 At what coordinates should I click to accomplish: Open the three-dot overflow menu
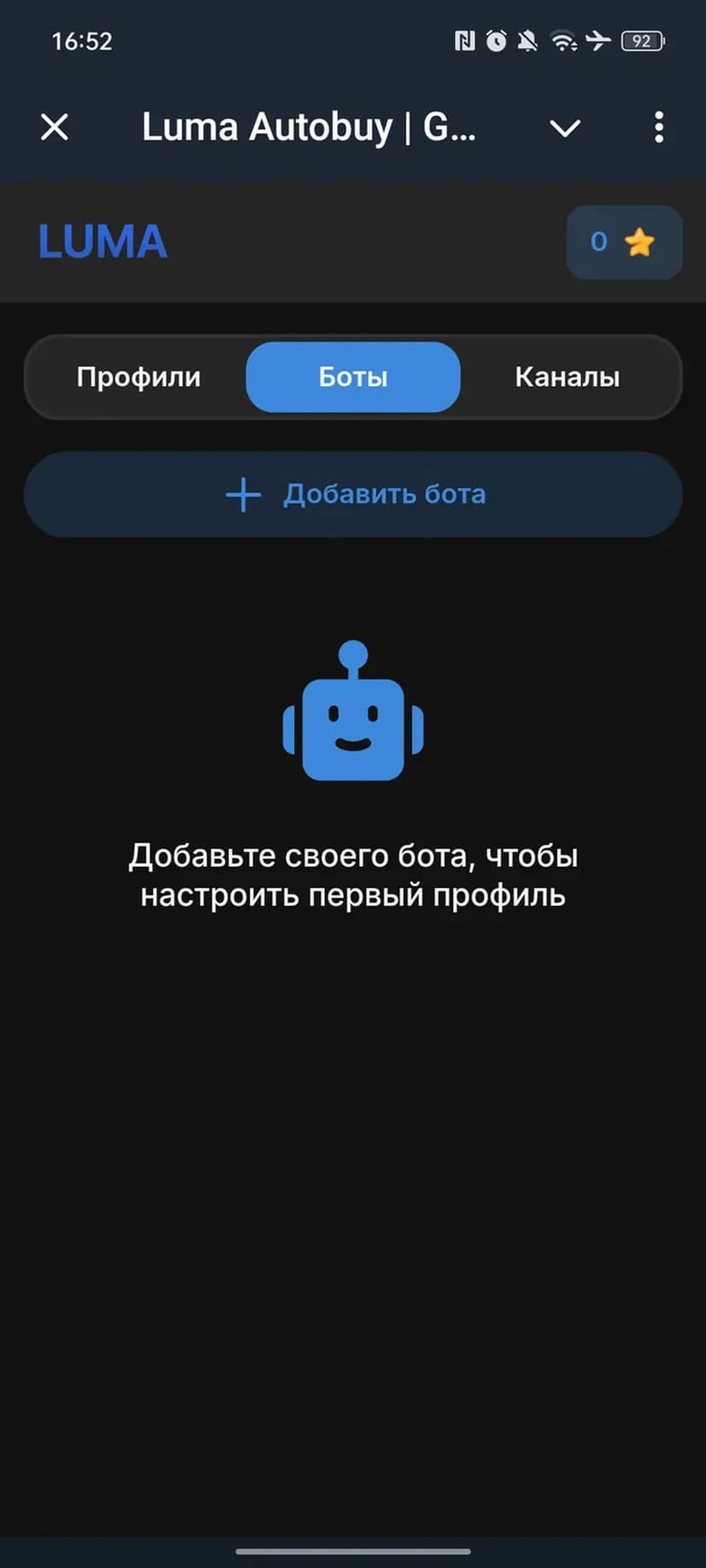[x=658, y=128]
